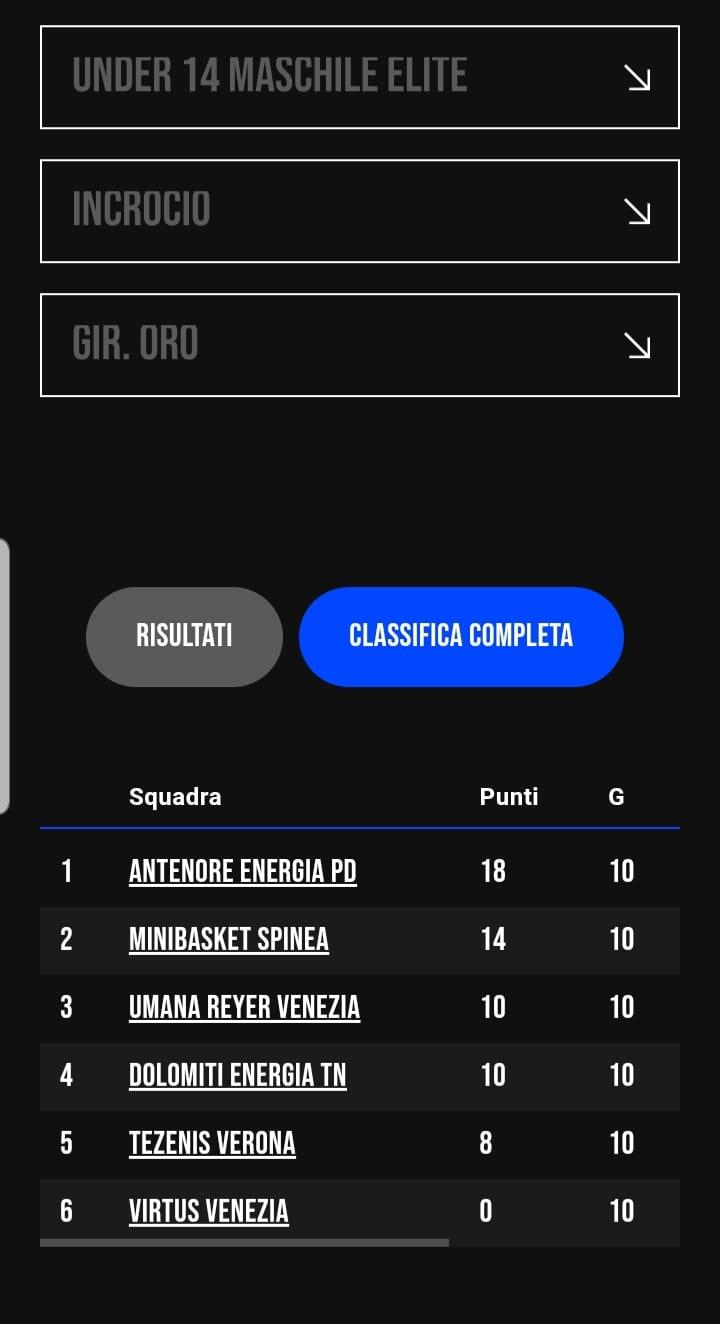View the Classifica Completa
Viewport: 720px width, 1324px height.
[461, 636]
